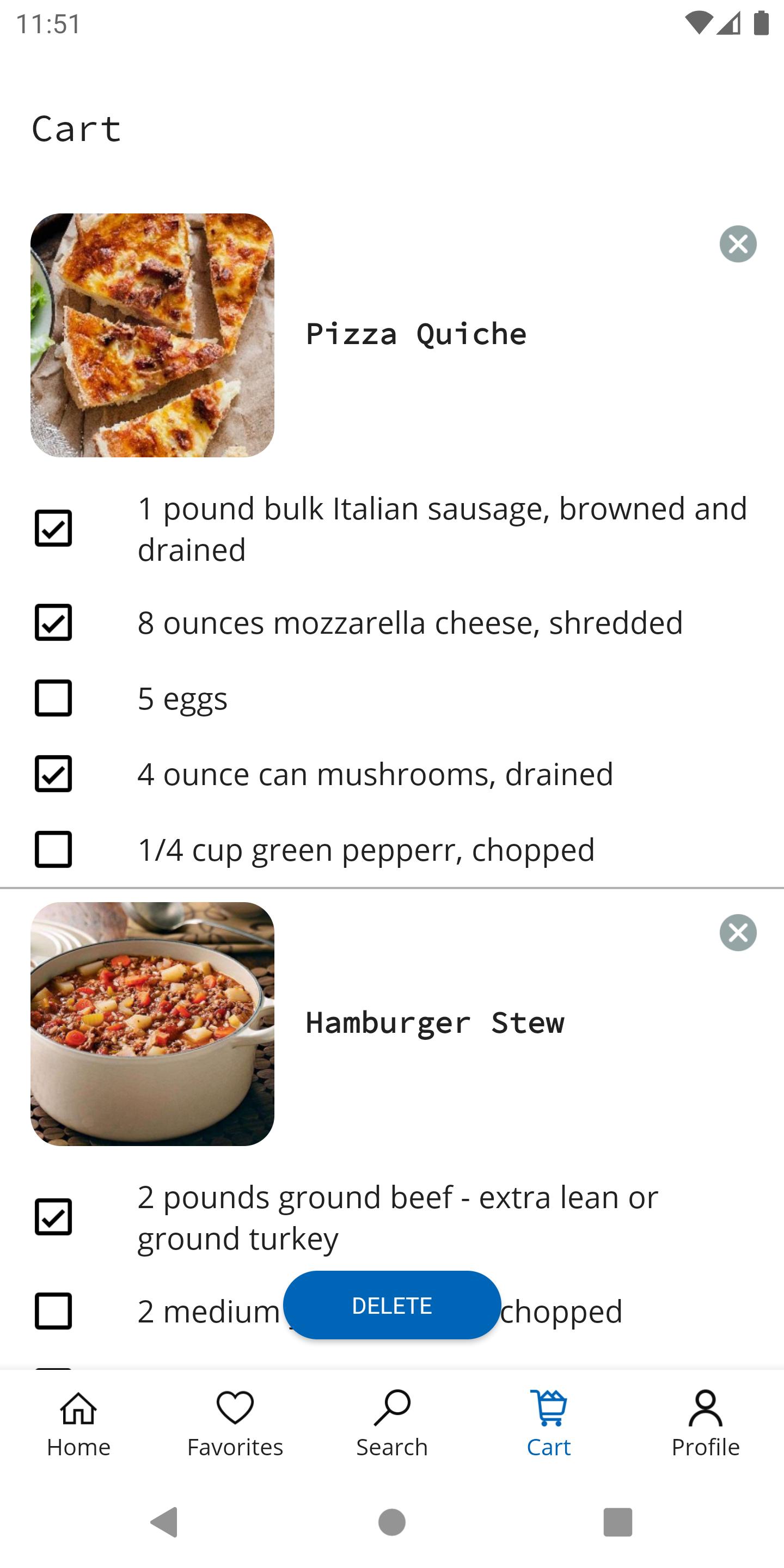This screenshot has width=784, height=1568.
Task: Tap the system back button
Action: (x=164, y=1522)
